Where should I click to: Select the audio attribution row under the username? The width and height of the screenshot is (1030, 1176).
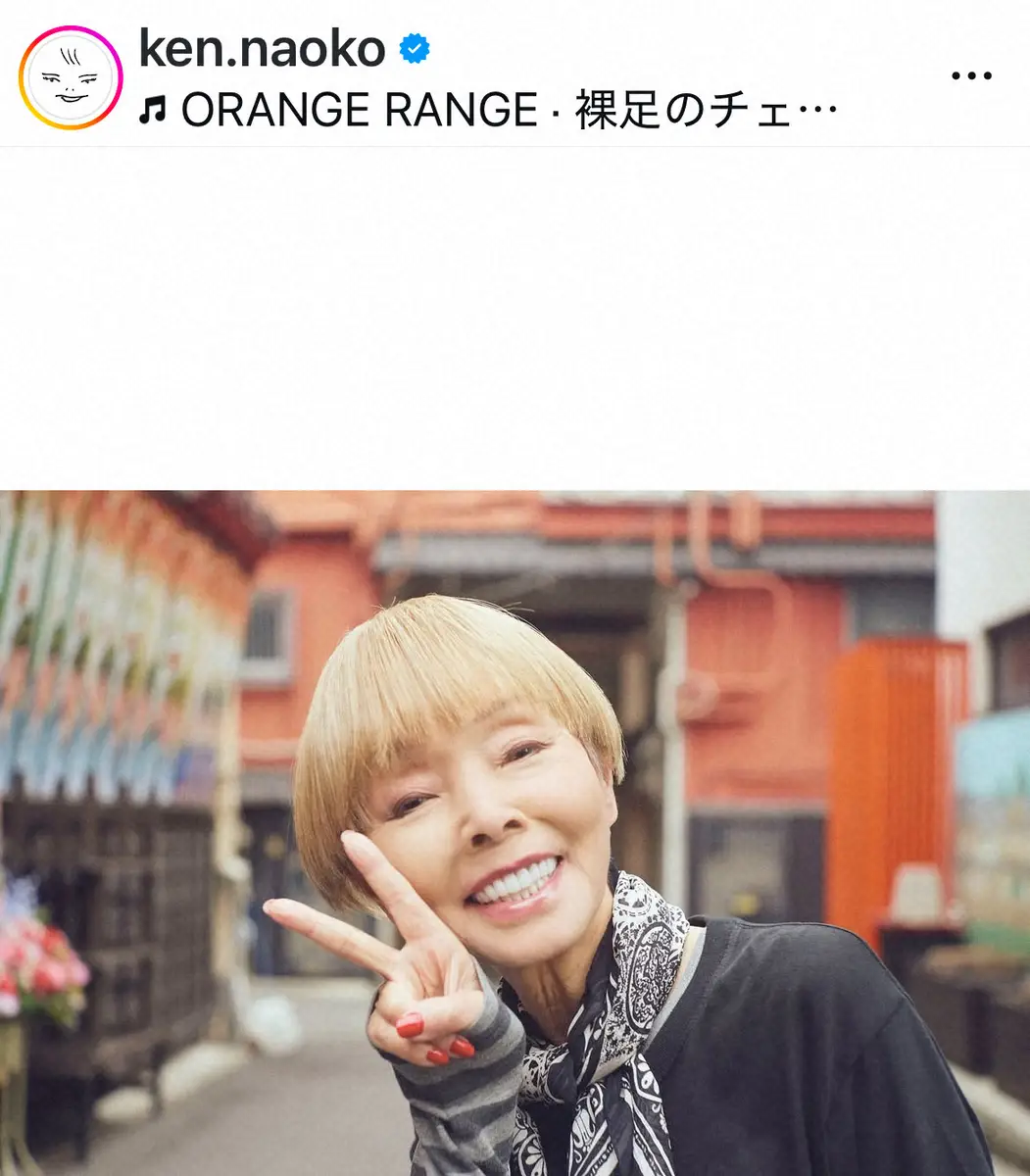(490, 109)
